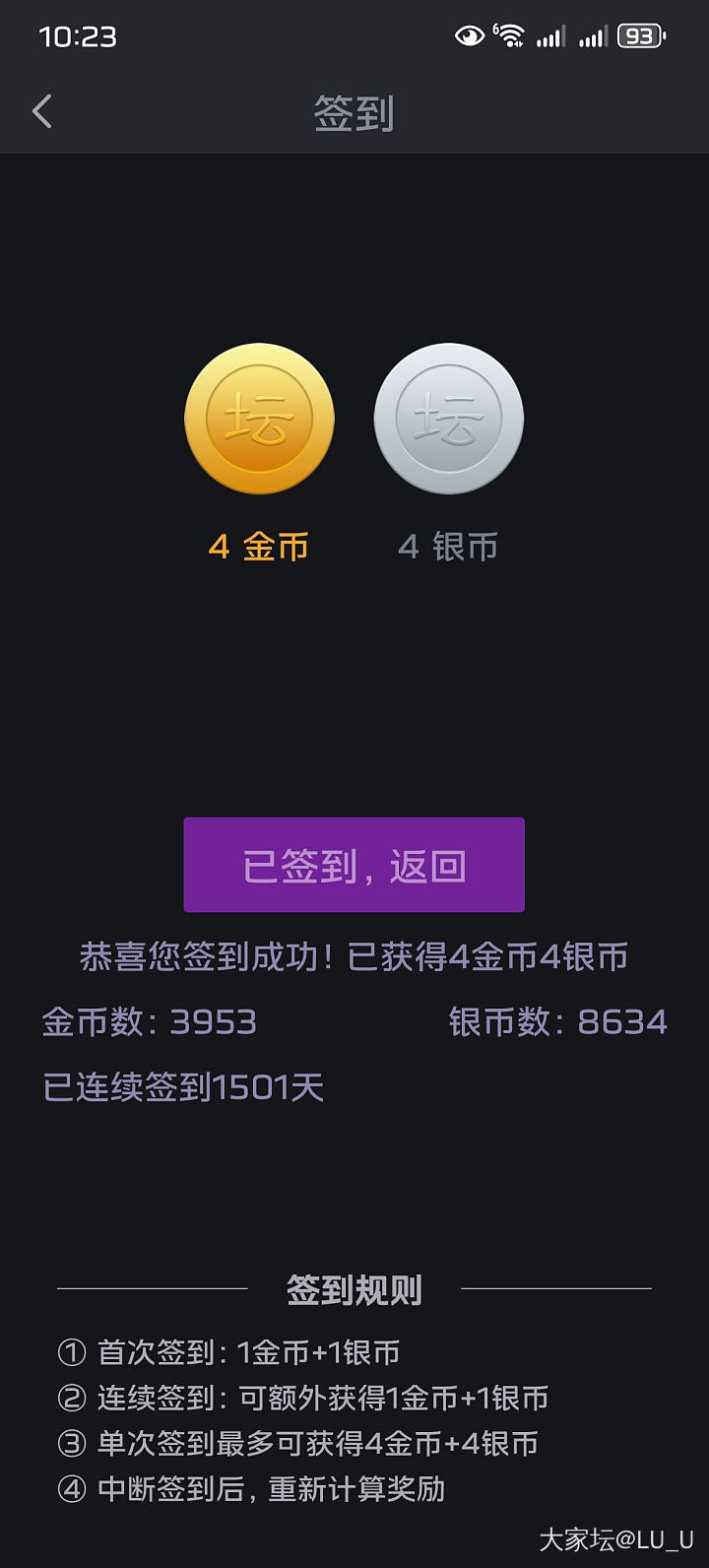Tap the 已签到，返回 button
The height and width of the screenshot is (1568, 709).
click(x=354, y=865)
